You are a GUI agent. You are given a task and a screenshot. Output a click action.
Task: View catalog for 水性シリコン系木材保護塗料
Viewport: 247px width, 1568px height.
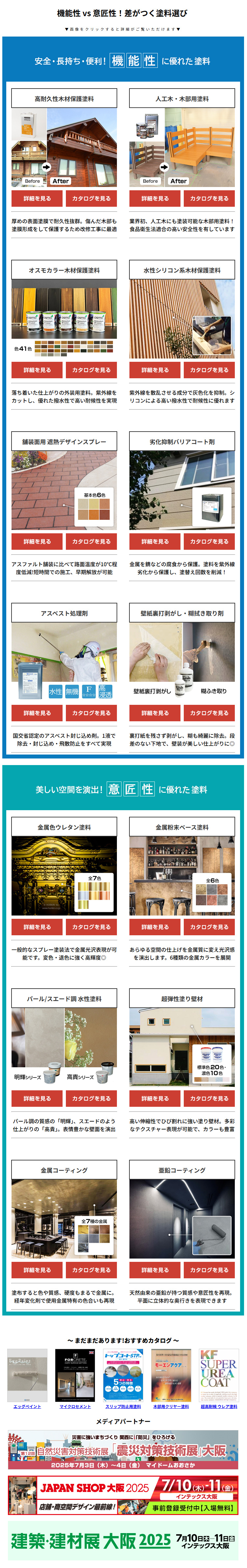[x=209, y=370]
